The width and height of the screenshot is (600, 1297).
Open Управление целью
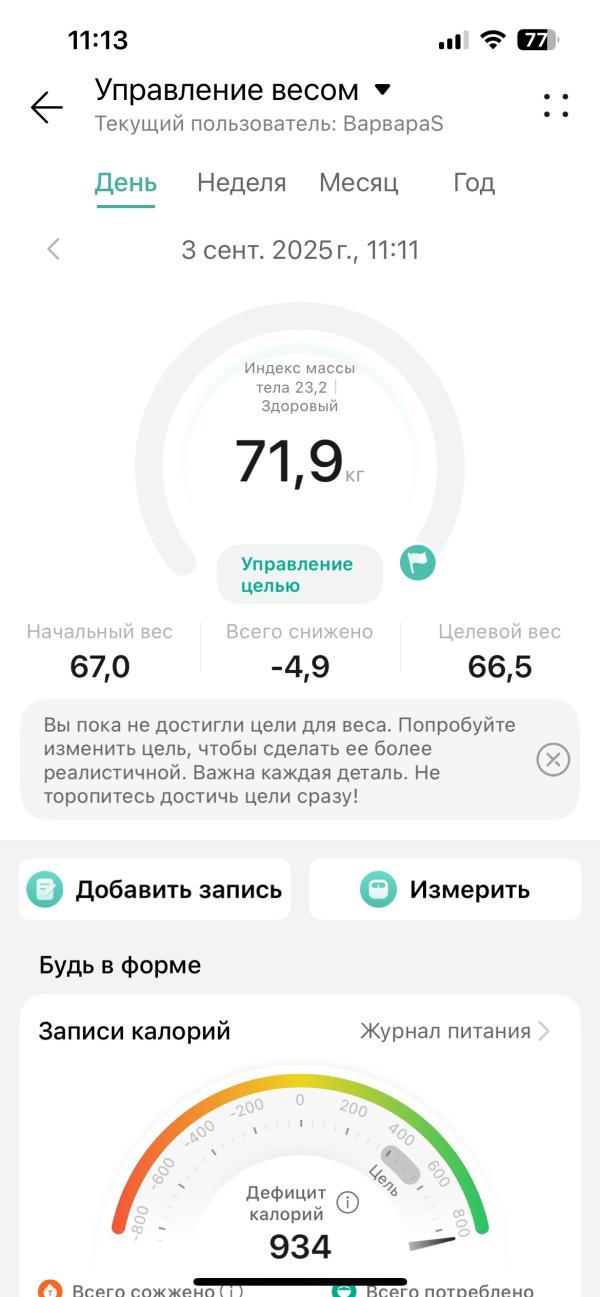point(298,574)
